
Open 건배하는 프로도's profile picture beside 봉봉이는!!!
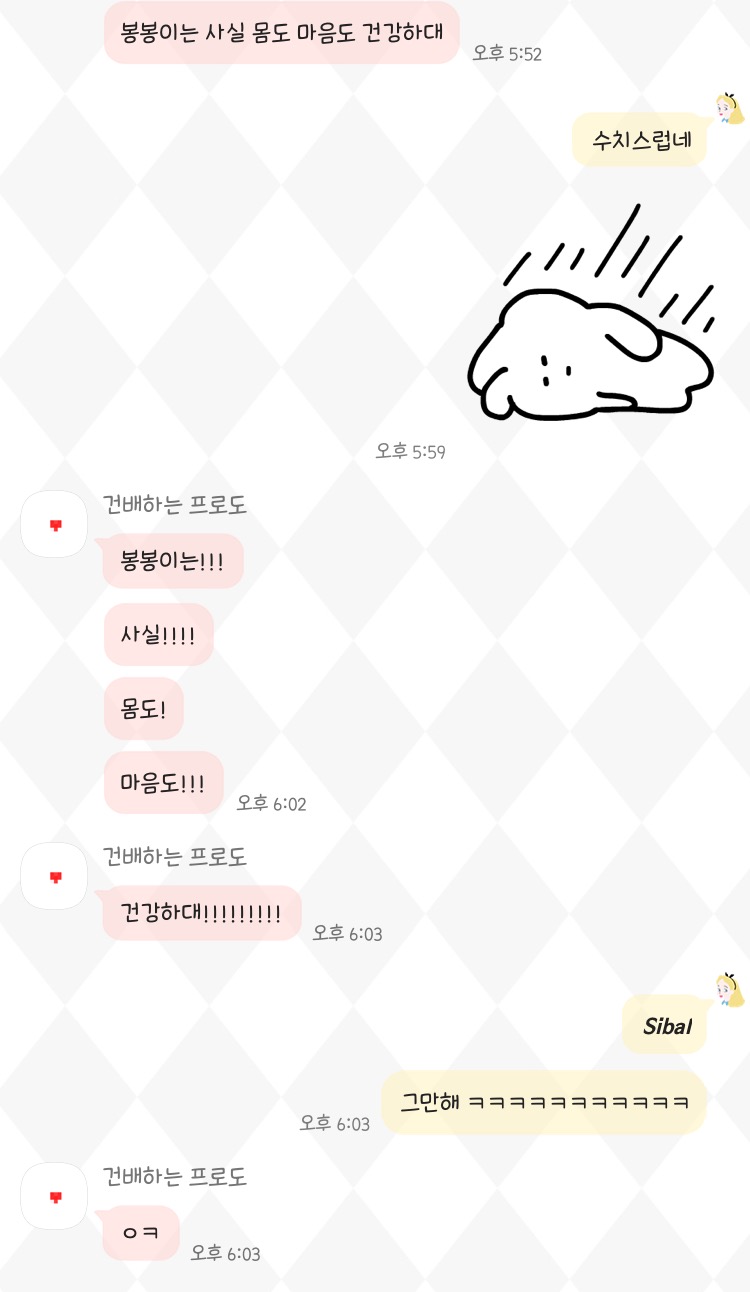coord(55,525)
